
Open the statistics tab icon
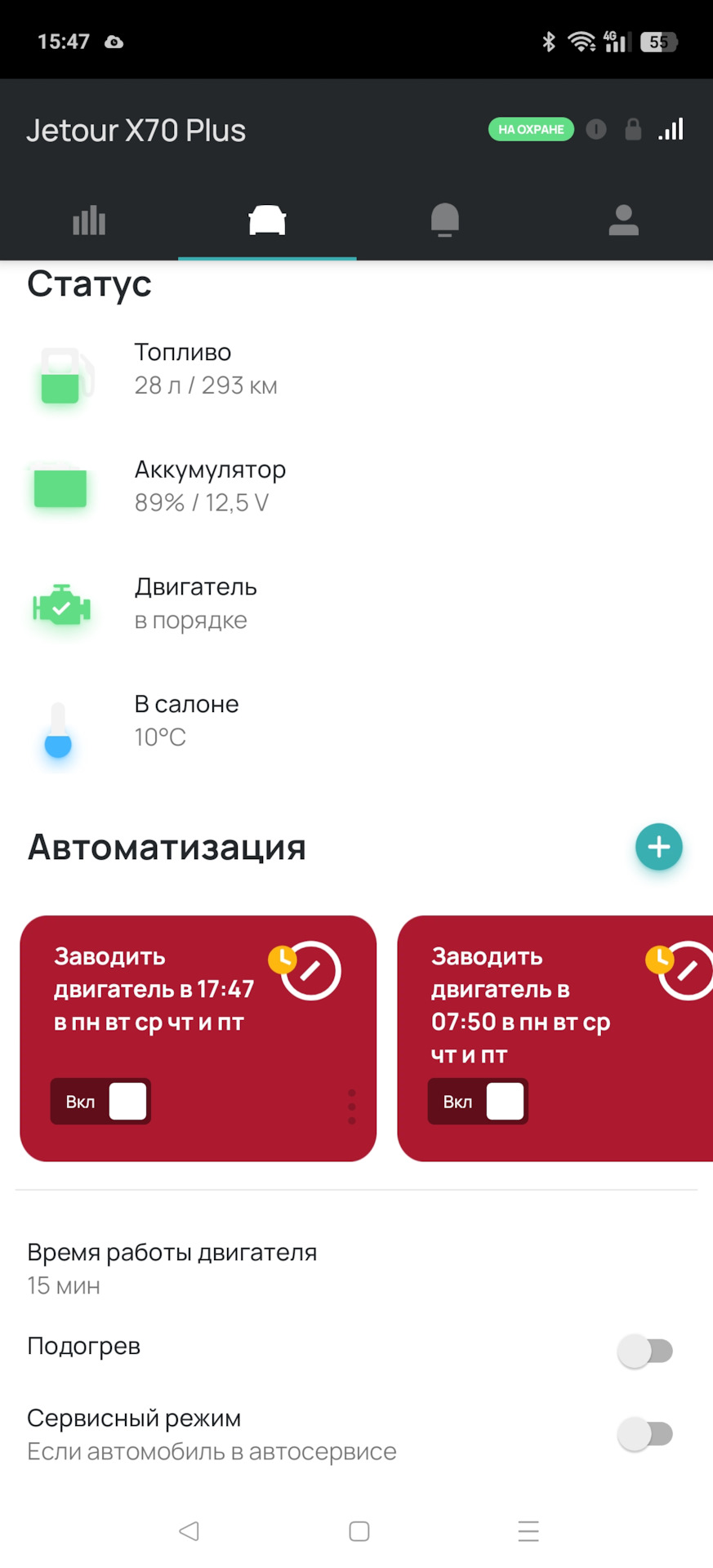coord(88,220)
